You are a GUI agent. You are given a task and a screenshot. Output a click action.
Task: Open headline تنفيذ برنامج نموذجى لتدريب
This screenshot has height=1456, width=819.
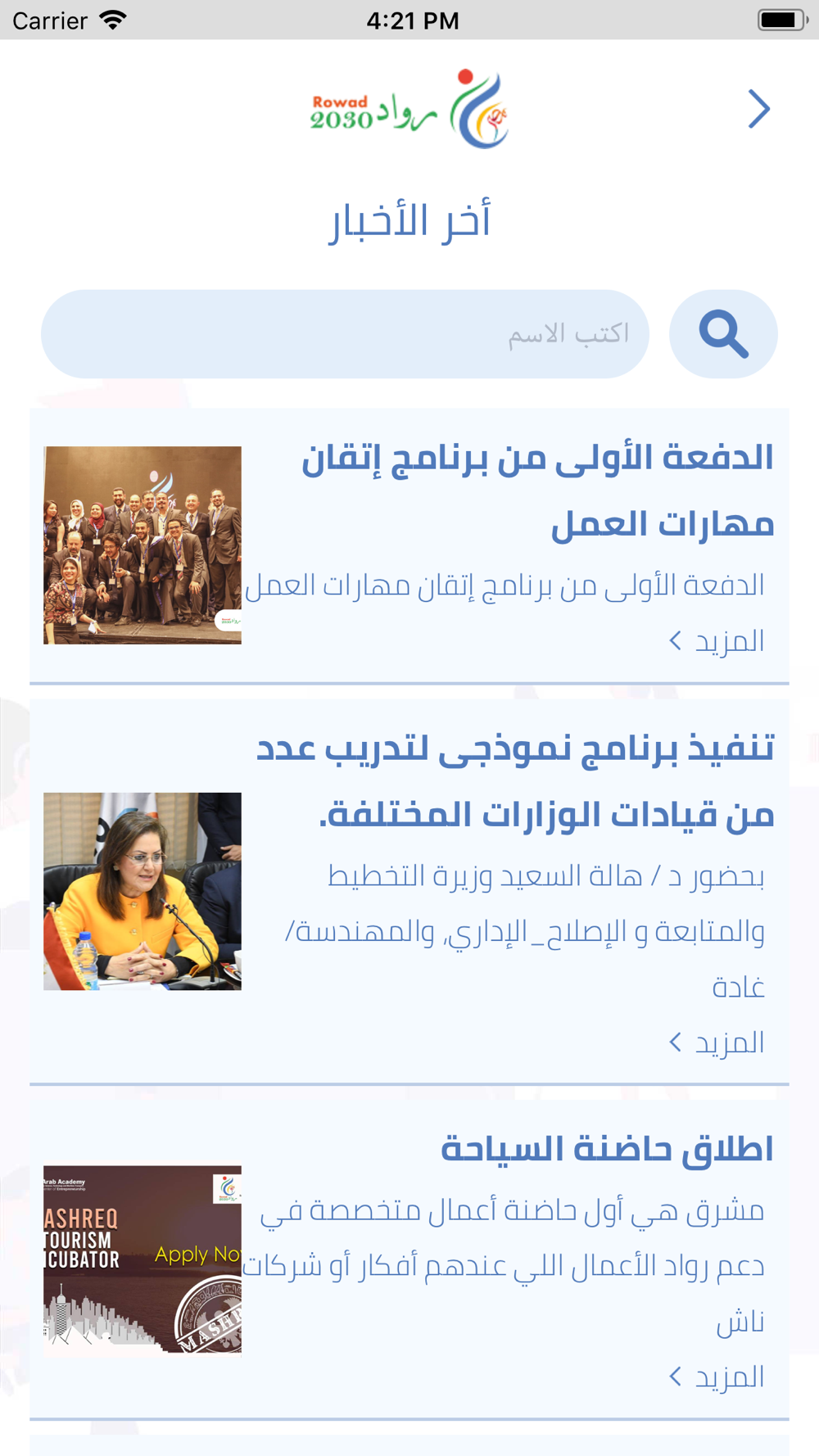click(516, 780)
